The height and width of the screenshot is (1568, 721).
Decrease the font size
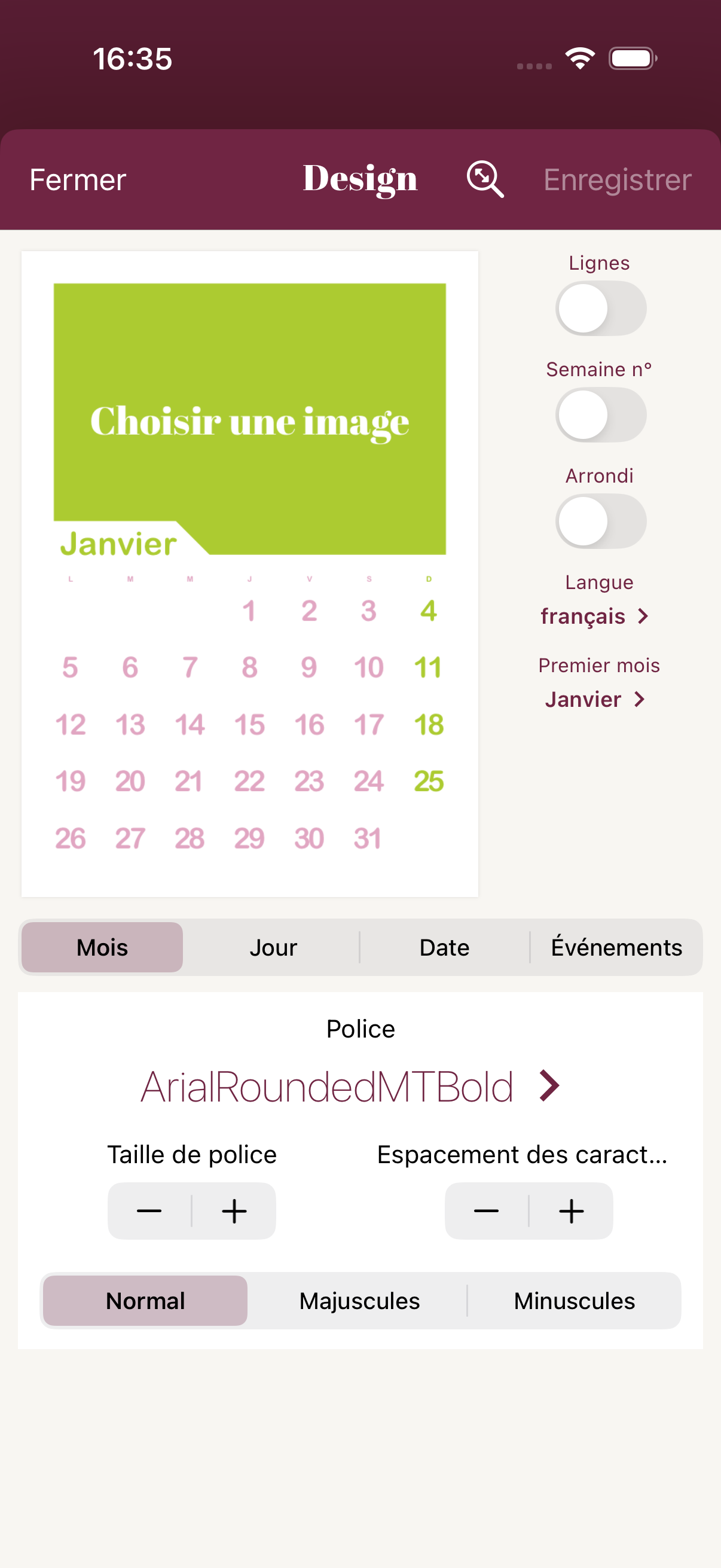149,1210
